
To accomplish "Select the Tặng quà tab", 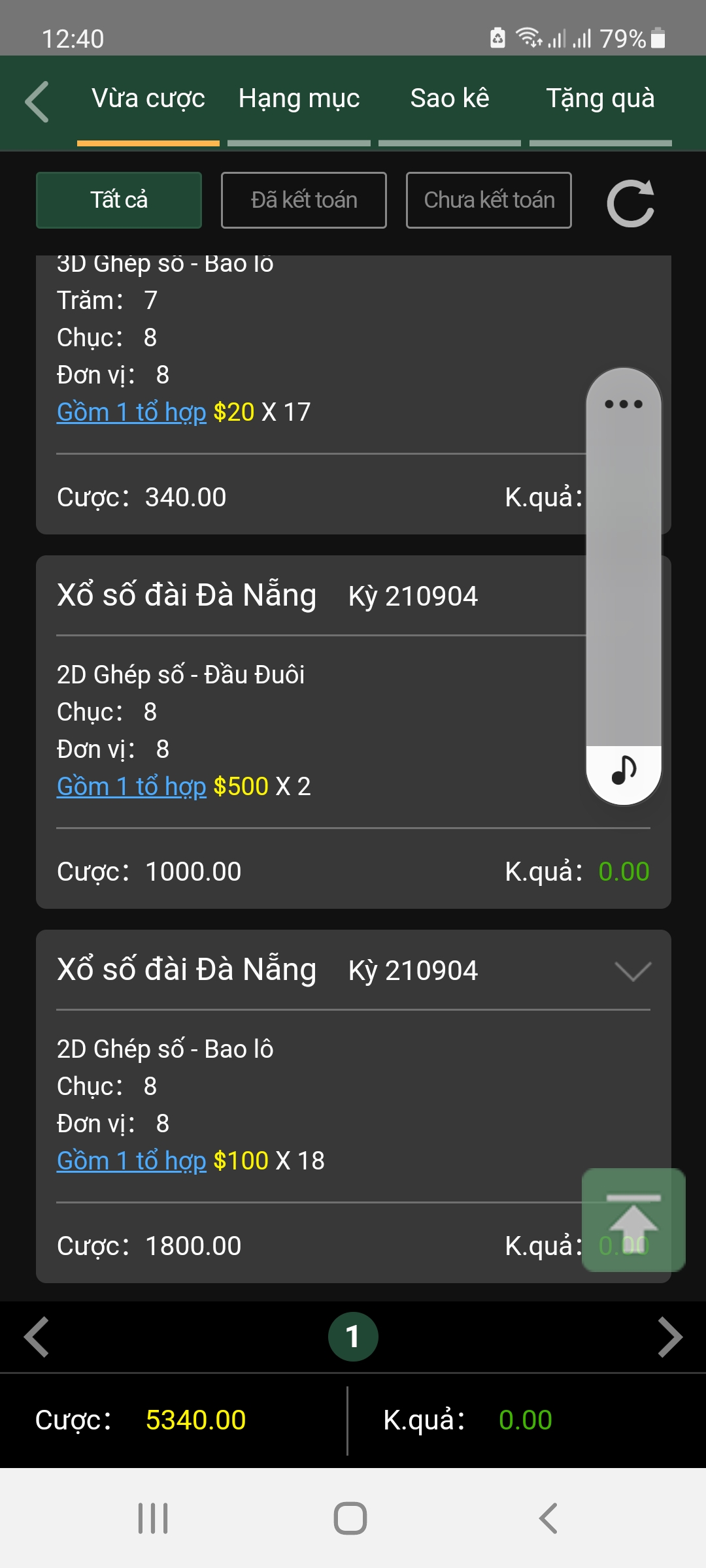I will (x=600, y=99).
